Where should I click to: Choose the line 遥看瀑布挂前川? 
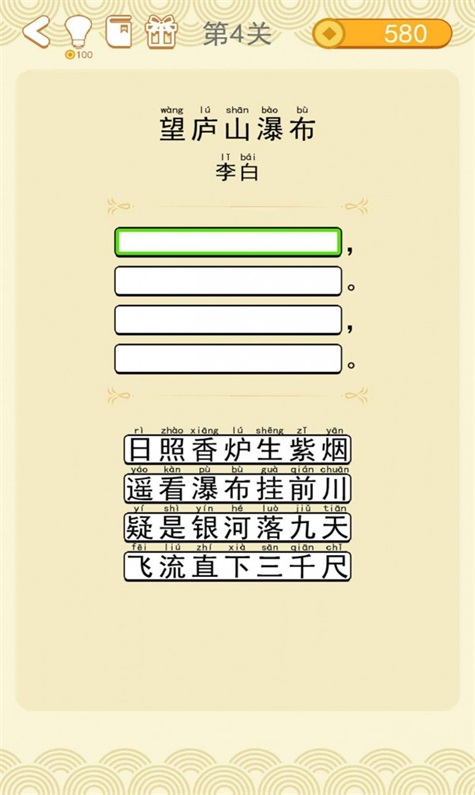[237, 488]
